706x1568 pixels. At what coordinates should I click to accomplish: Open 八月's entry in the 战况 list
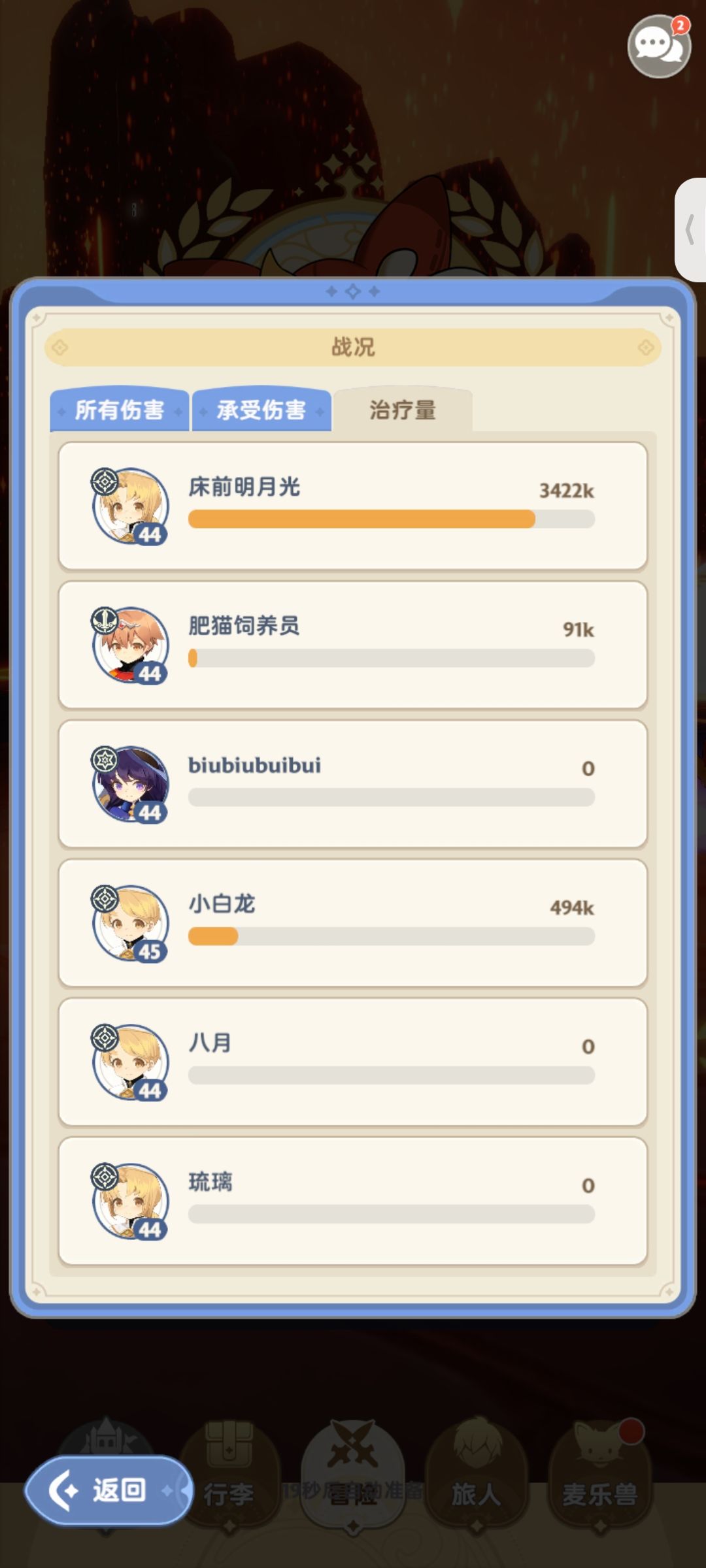click(353, 1062)
